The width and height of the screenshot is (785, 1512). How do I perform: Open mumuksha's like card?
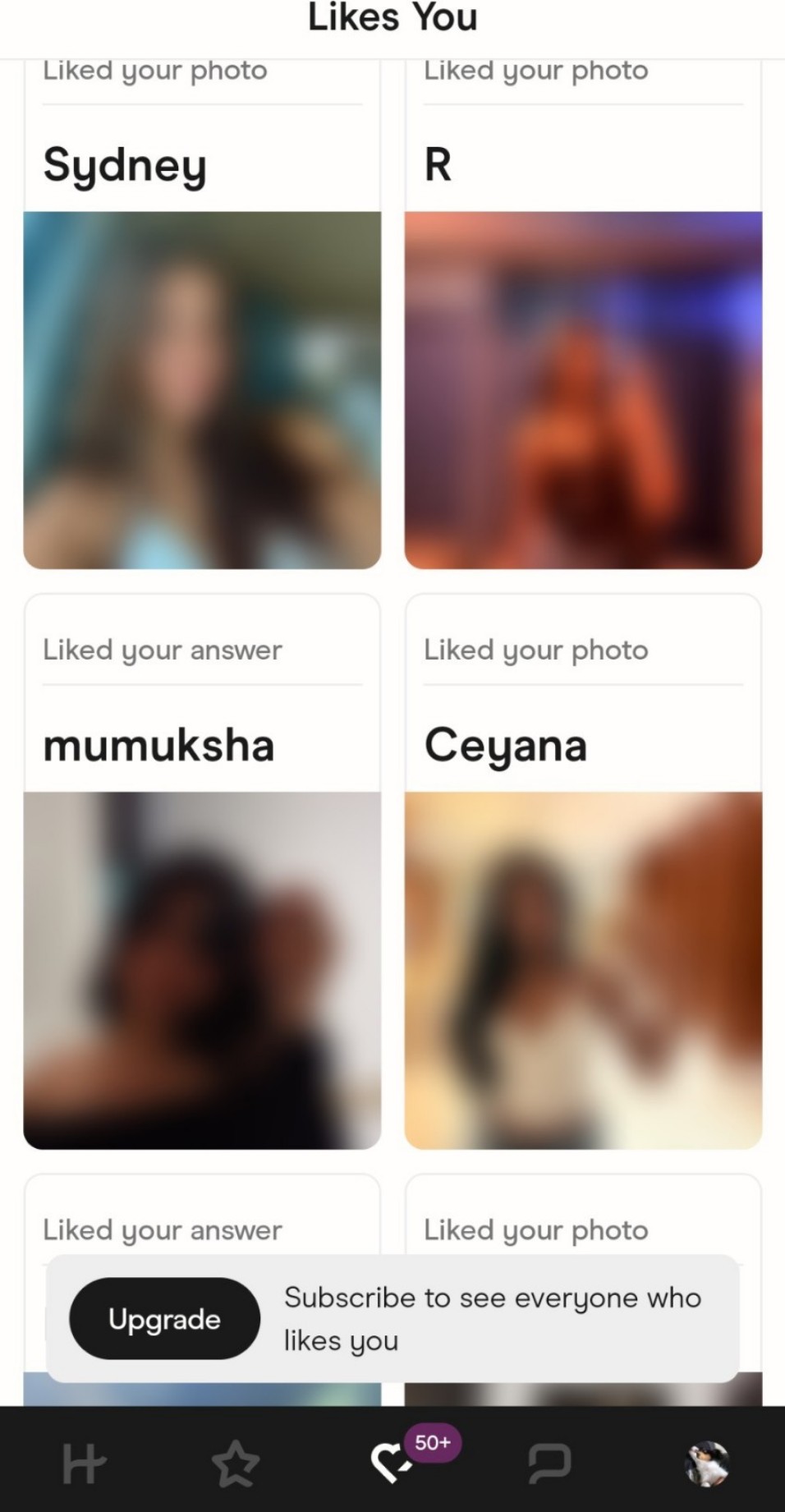click(x=202, y=969)
